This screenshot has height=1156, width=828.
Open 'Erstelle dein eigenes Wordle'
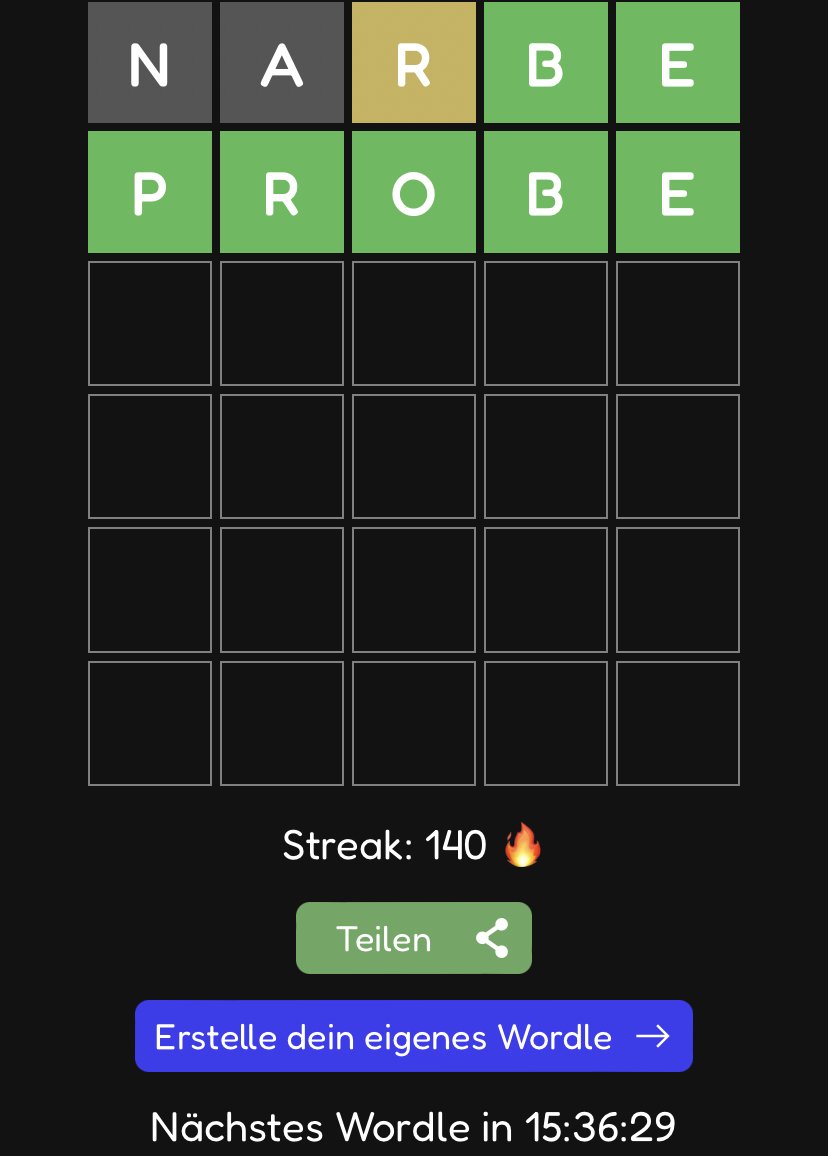point(413,1036)
